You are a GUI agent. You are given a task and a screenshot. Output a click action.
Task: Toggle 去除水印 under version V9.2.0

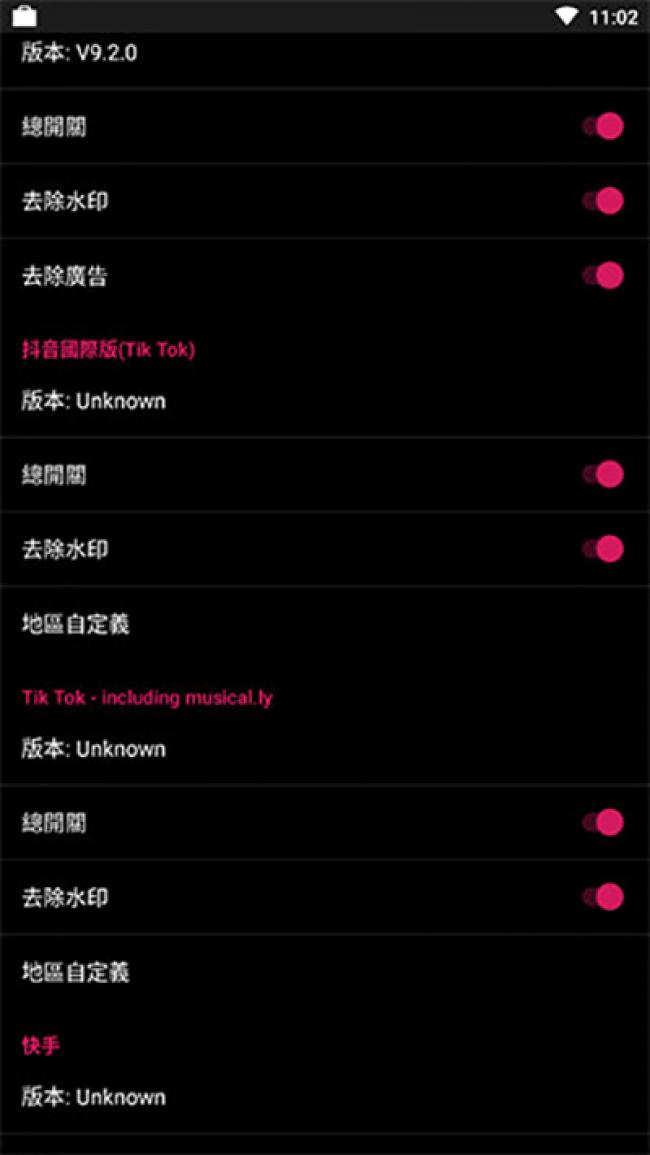pyautogui.click(x=603, y=201)
